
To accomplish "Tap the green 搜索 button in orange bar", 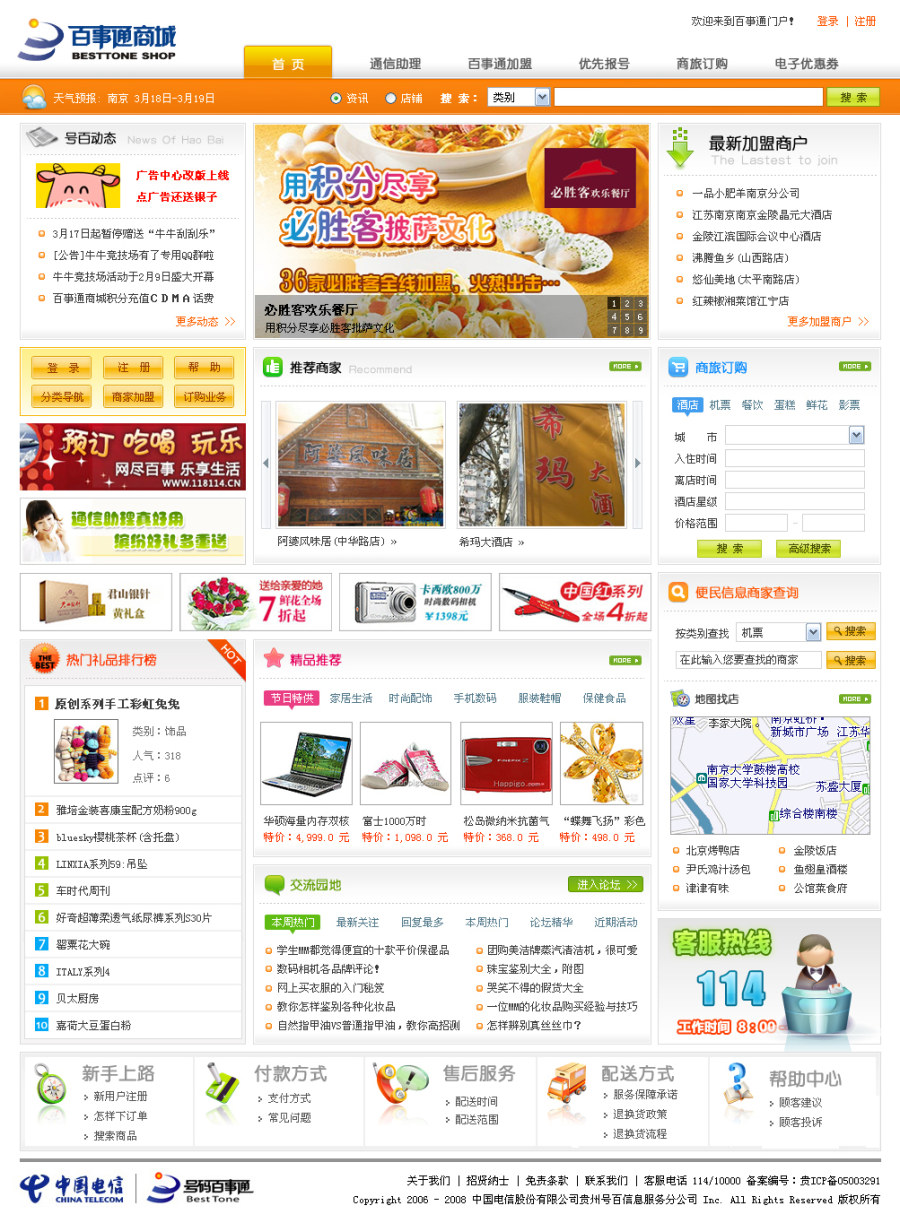I will click(853, 97).
